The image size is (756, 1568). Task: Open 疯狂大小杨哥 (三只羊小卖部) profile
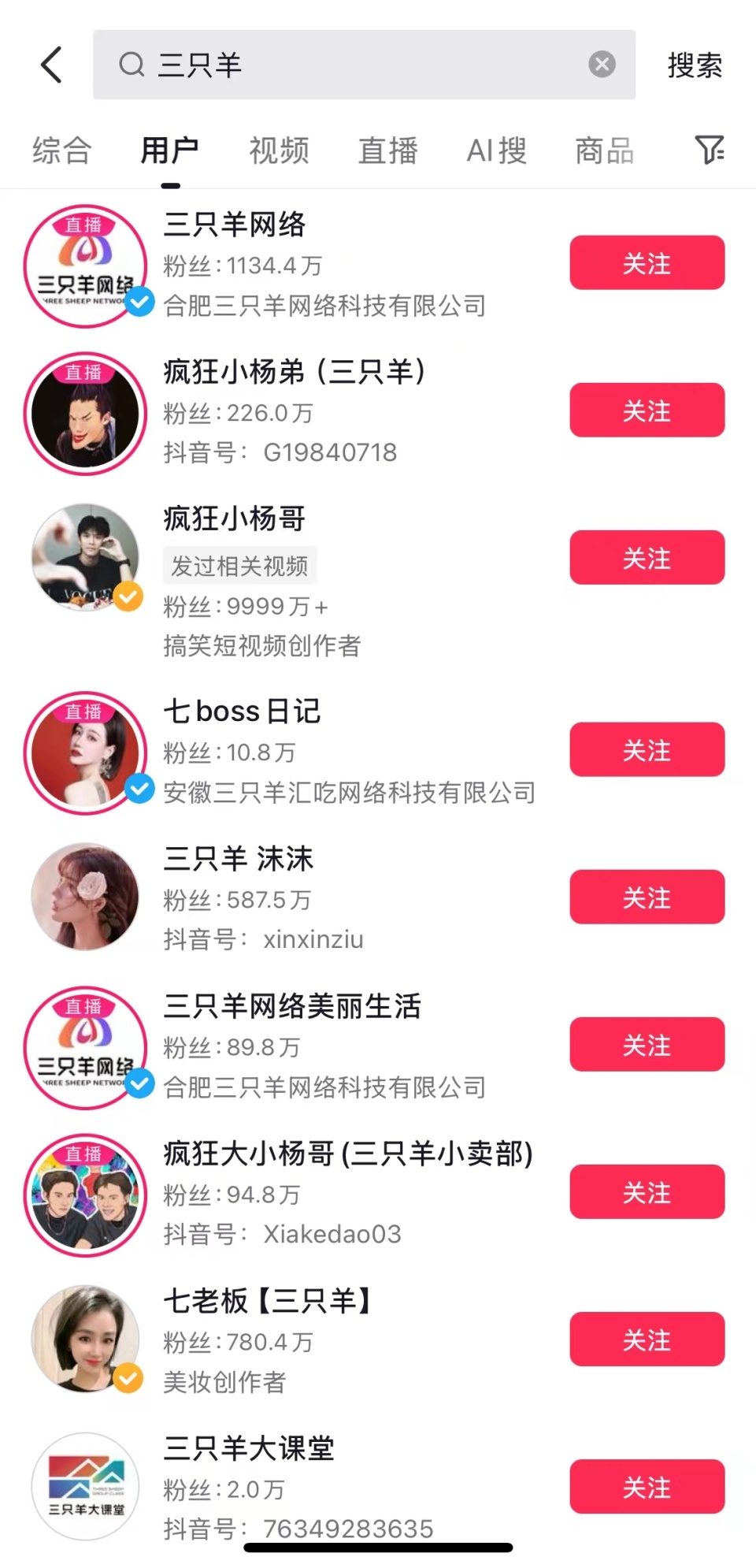347,1154
